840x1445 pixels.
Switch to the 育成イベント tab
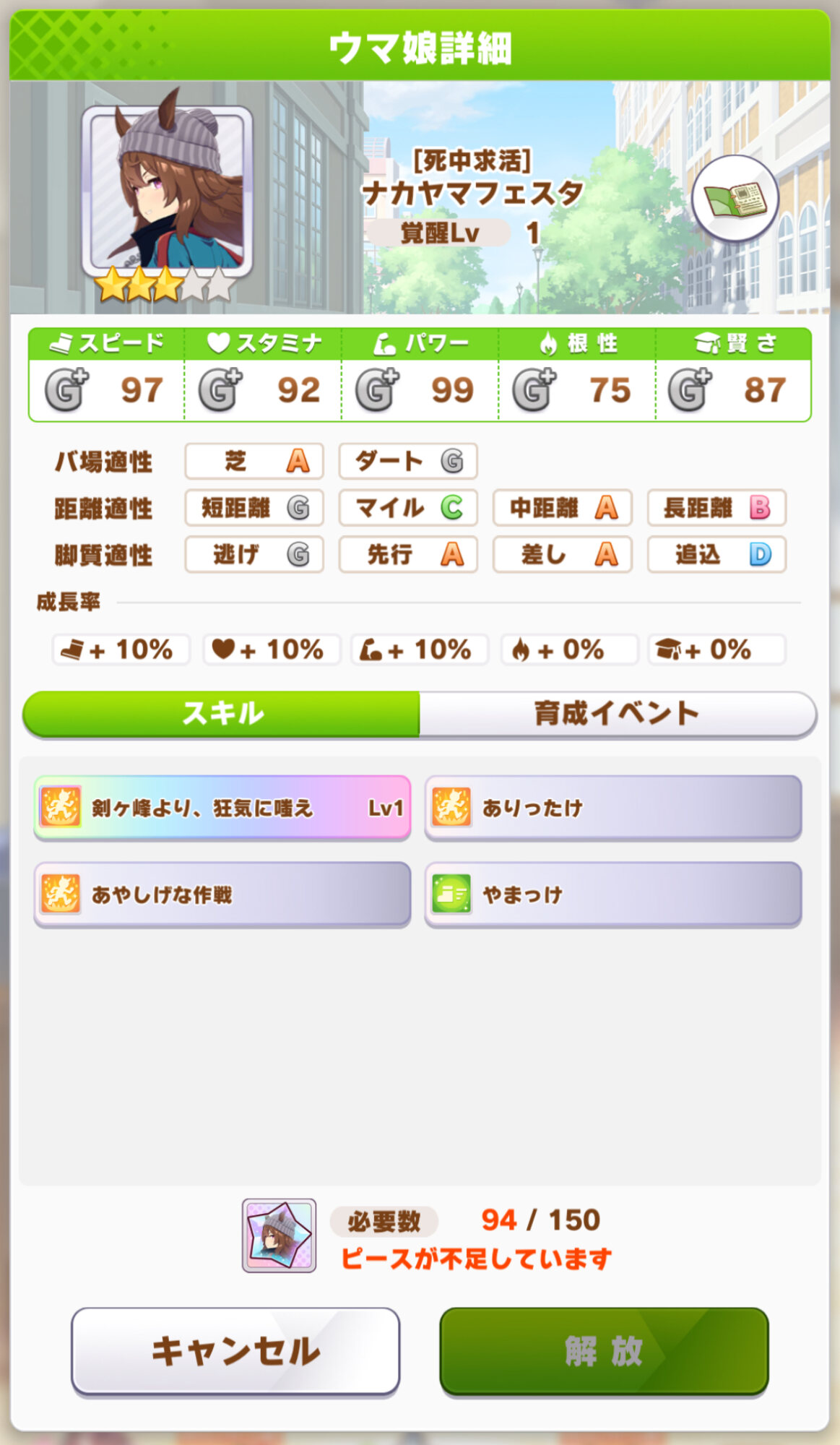618,714
